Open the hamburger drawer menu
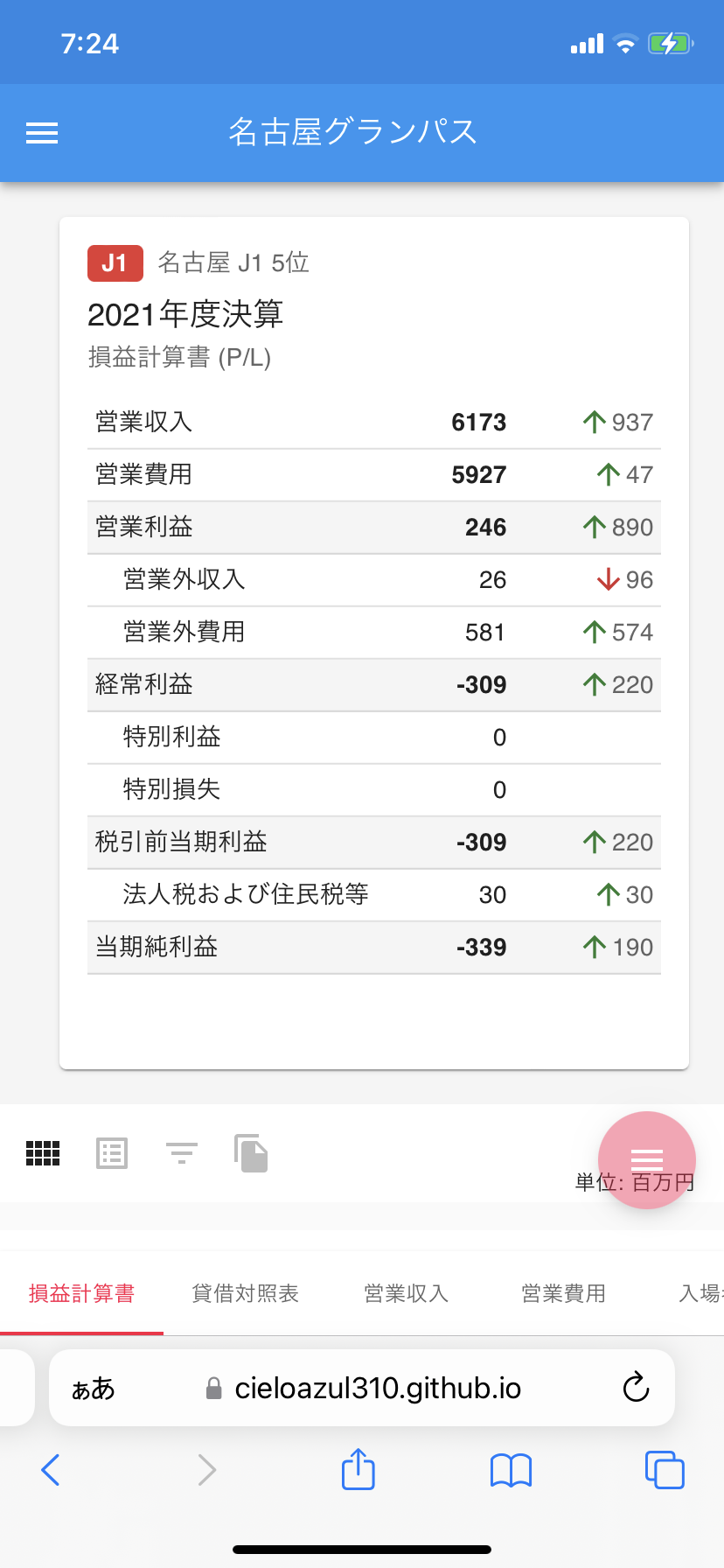Screen dimensions: 724x1568 tap(42, 133)
